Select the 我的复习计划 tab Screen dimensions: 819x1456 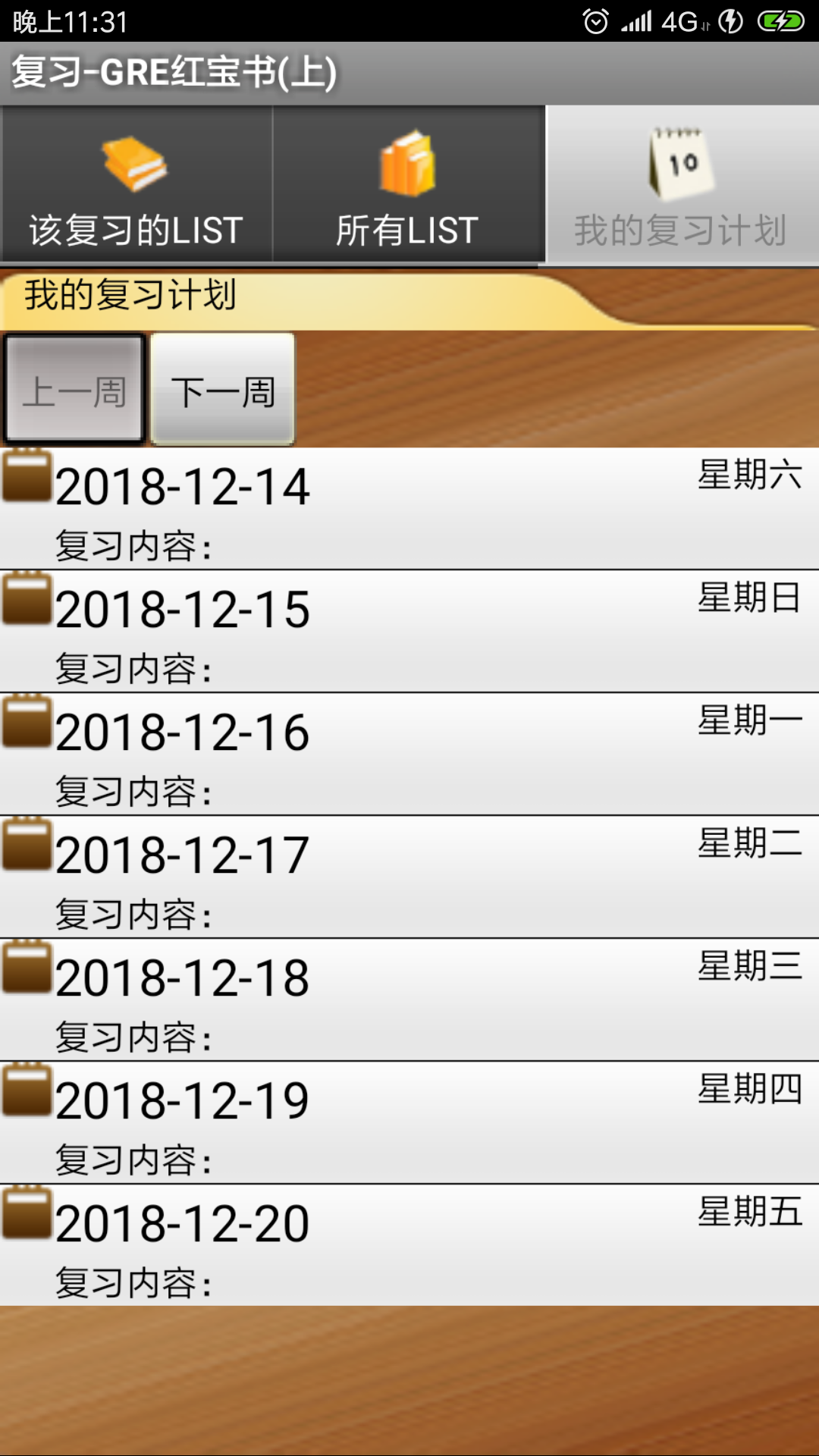point(681,184)
